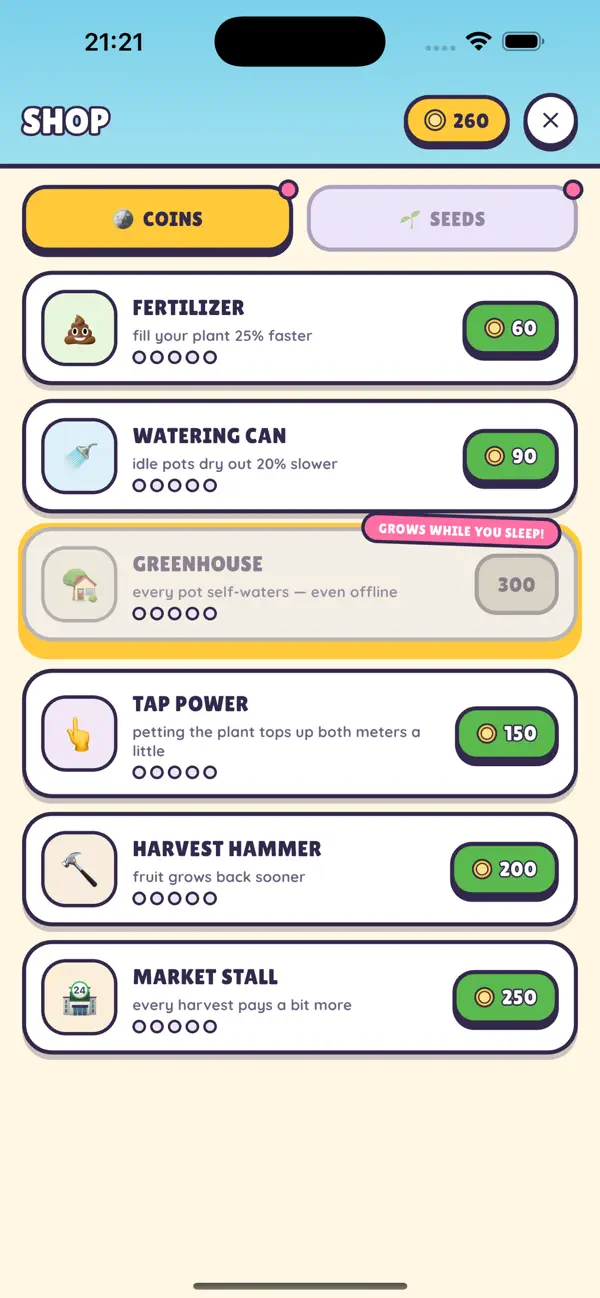Purchase Market Stall for 250 coins
The height and width of the screenshot is (1298, 600).
tap(505, 997)
